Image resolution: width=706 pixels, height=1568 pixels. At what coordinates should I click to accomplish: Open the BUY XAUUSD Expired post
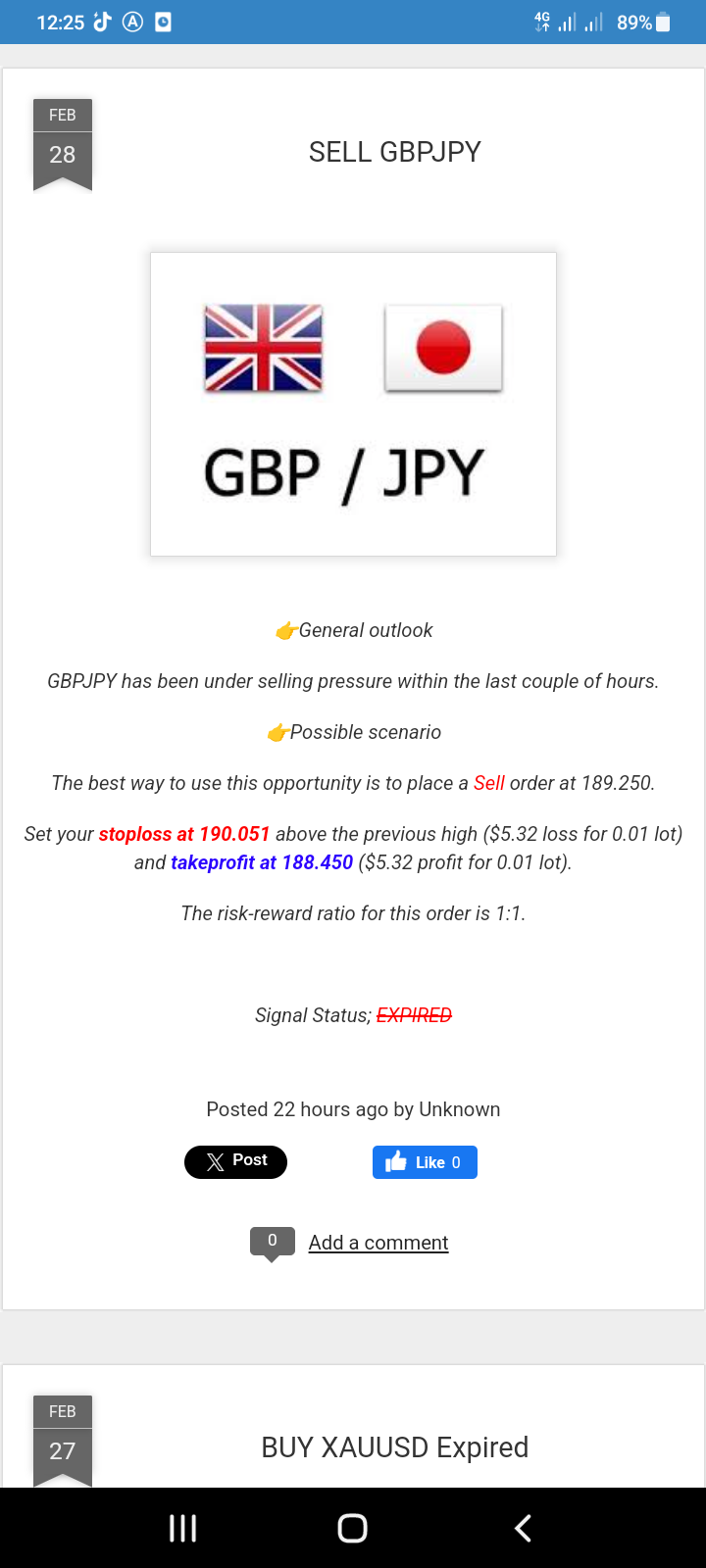point(394,1447)
